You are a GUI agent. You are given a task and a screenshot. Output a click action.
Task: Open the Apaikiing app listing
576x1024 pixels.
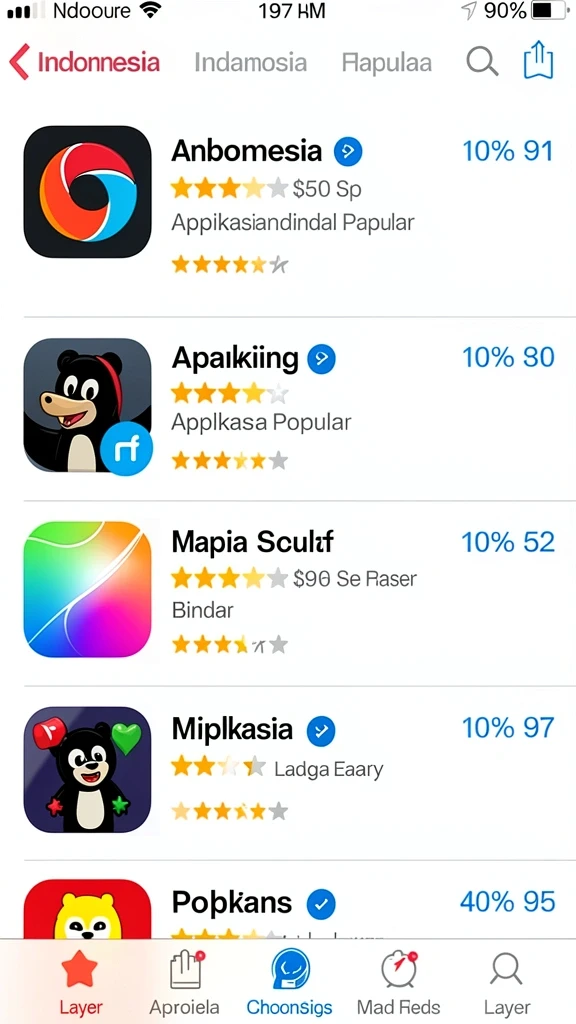(288, 407)
